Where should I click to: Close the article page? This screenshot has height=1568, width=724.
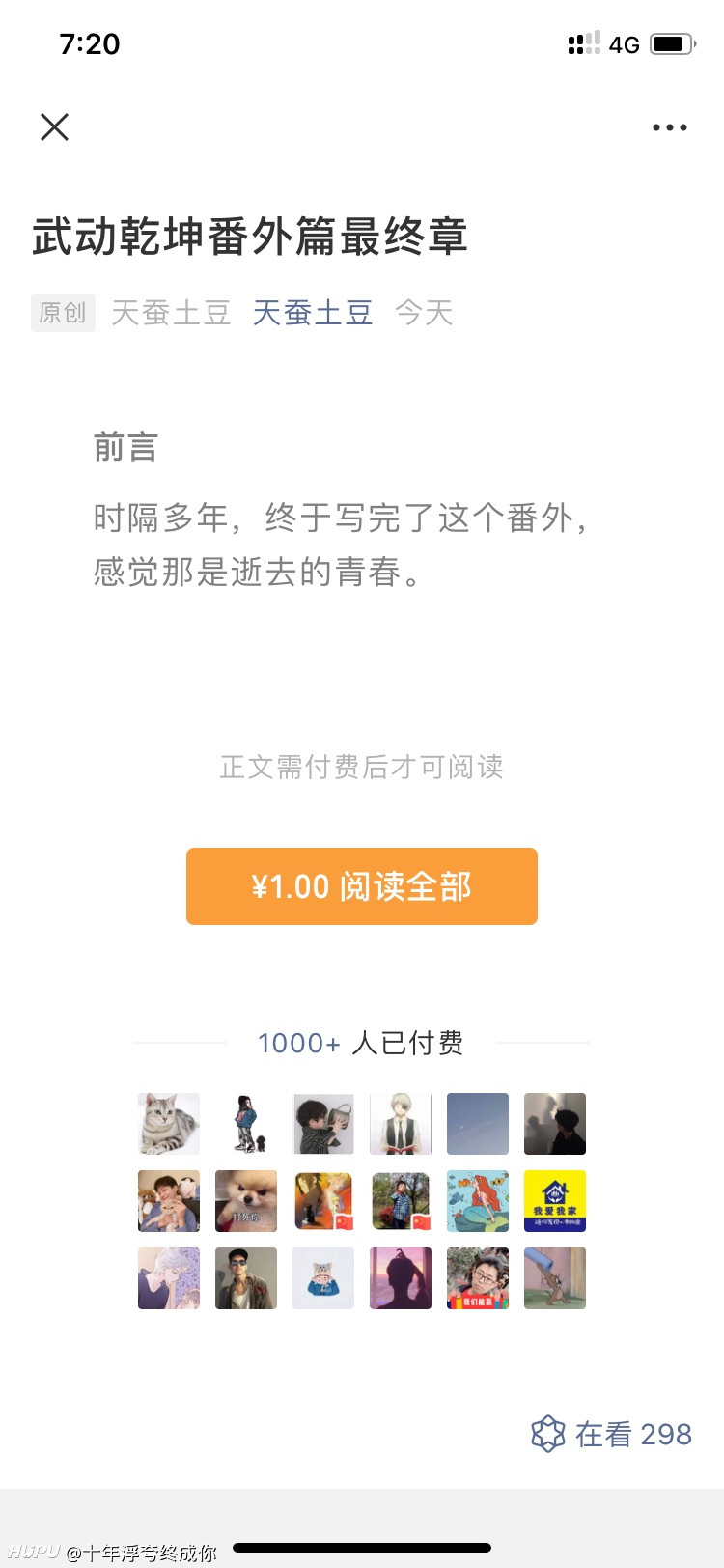(55, 126)
